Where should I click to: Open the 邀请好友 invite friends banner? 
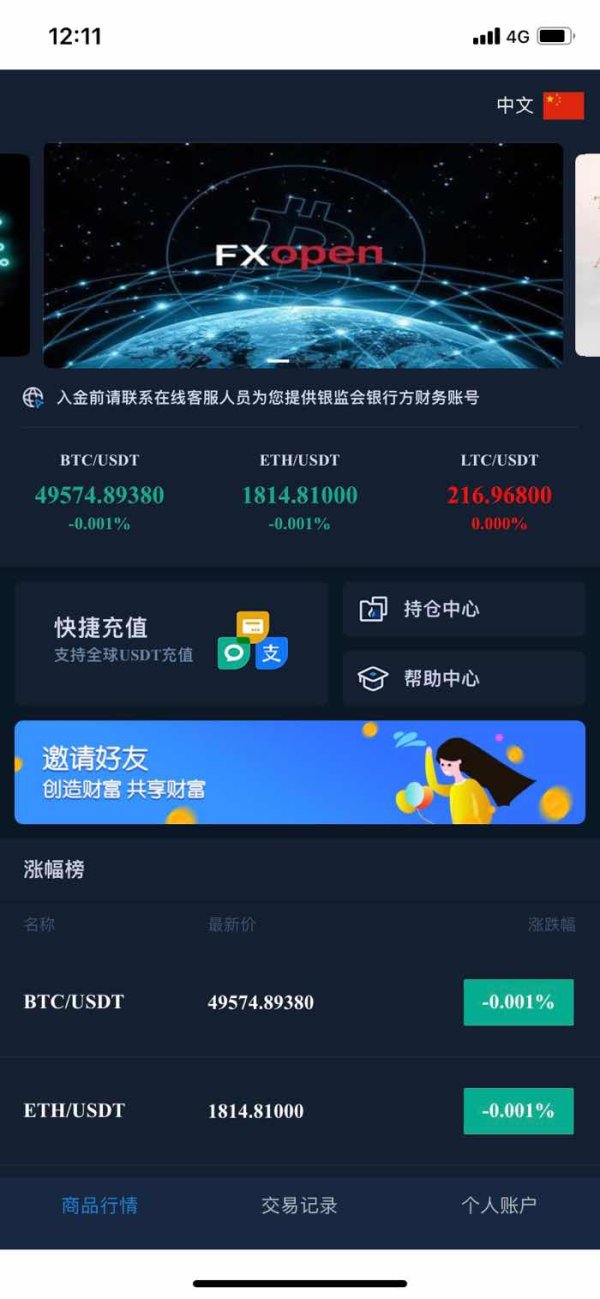300,772
